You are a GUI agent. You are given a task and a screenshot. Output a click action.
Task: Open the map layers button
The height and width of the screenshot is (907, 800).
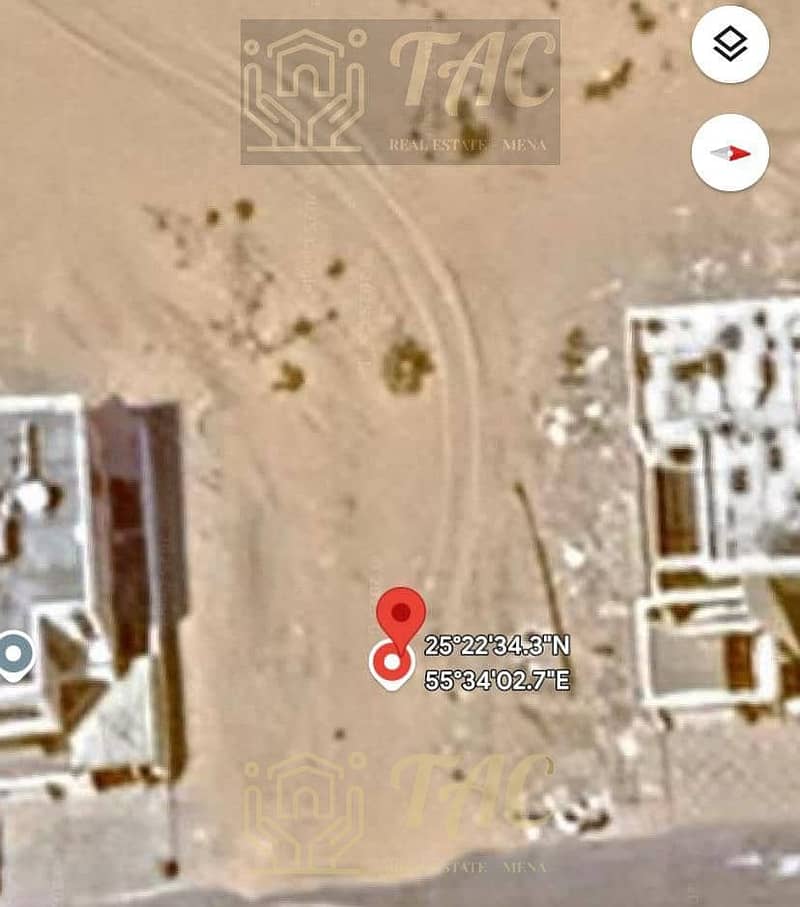point(730,45)
